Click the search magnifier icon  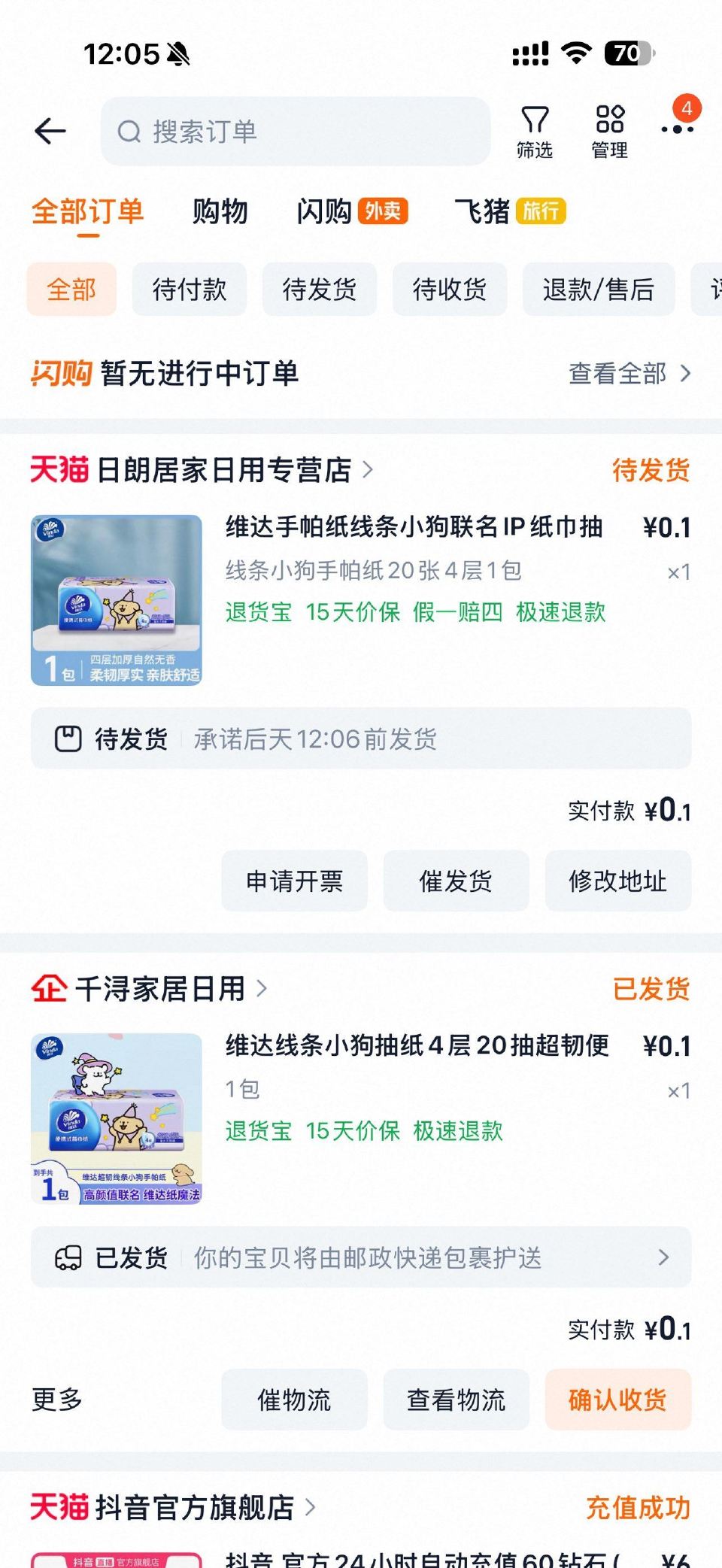pyautogui.click(x=129, y=130)
